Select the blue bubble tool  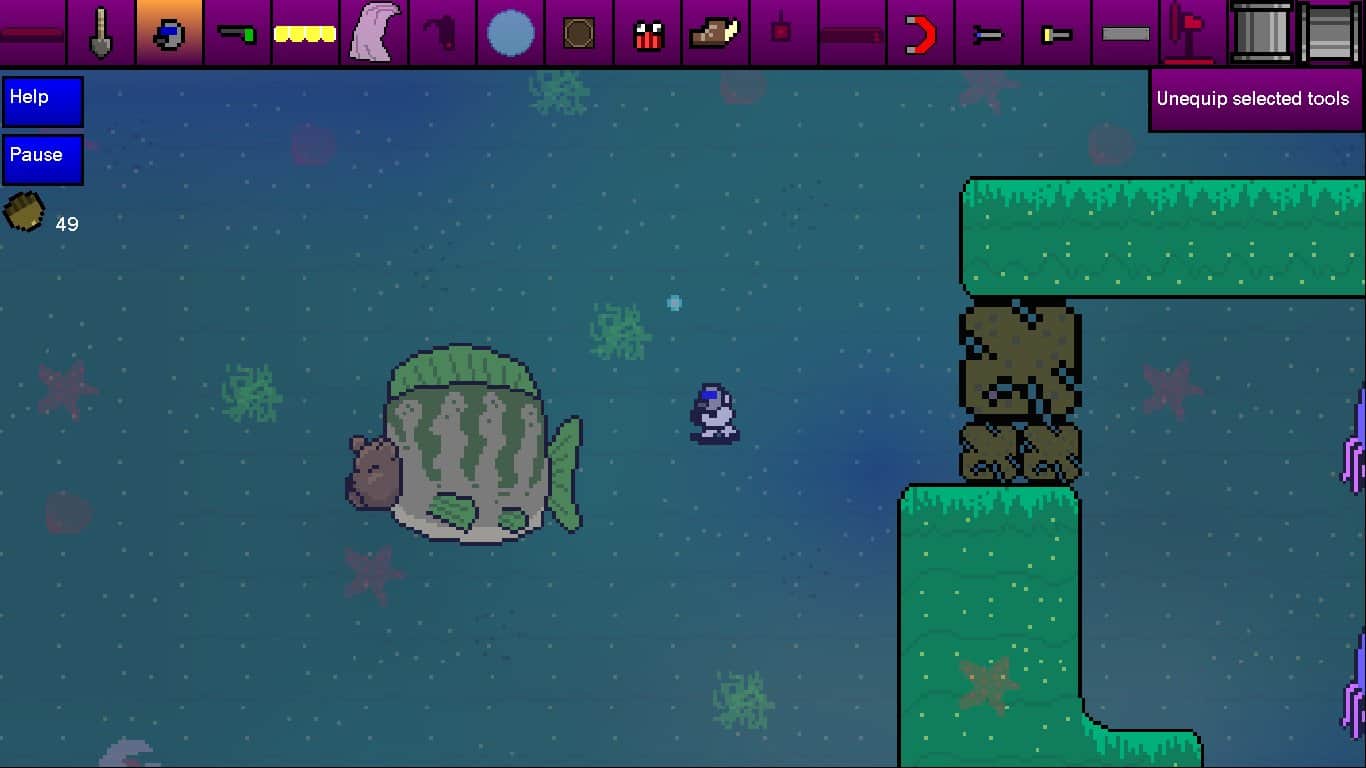click(x=510, y=33)
